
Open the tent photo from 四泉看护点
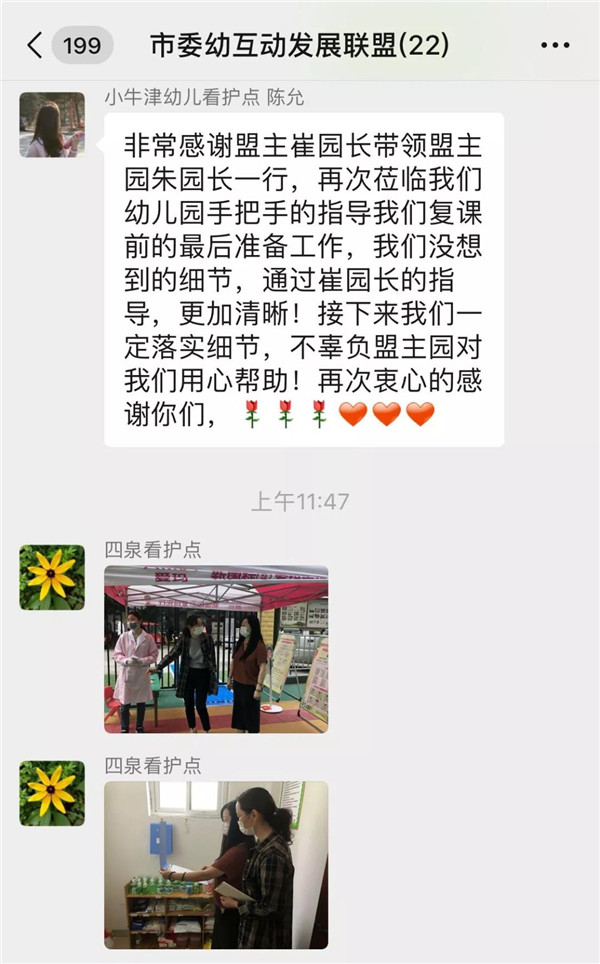216,648
